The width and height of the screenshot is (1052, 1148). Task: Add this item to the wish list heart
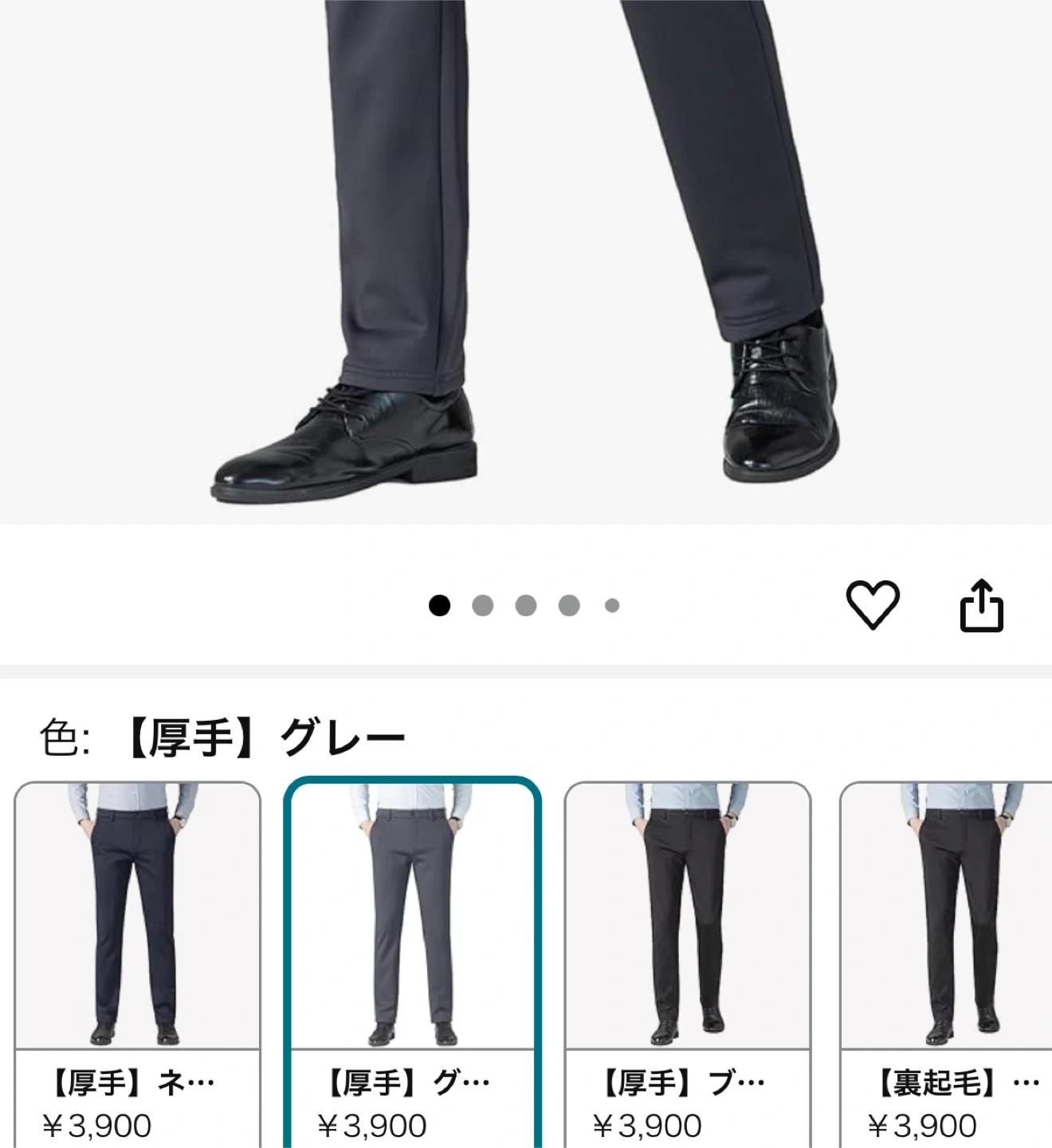pyautogui.click(x=872, y=605)
